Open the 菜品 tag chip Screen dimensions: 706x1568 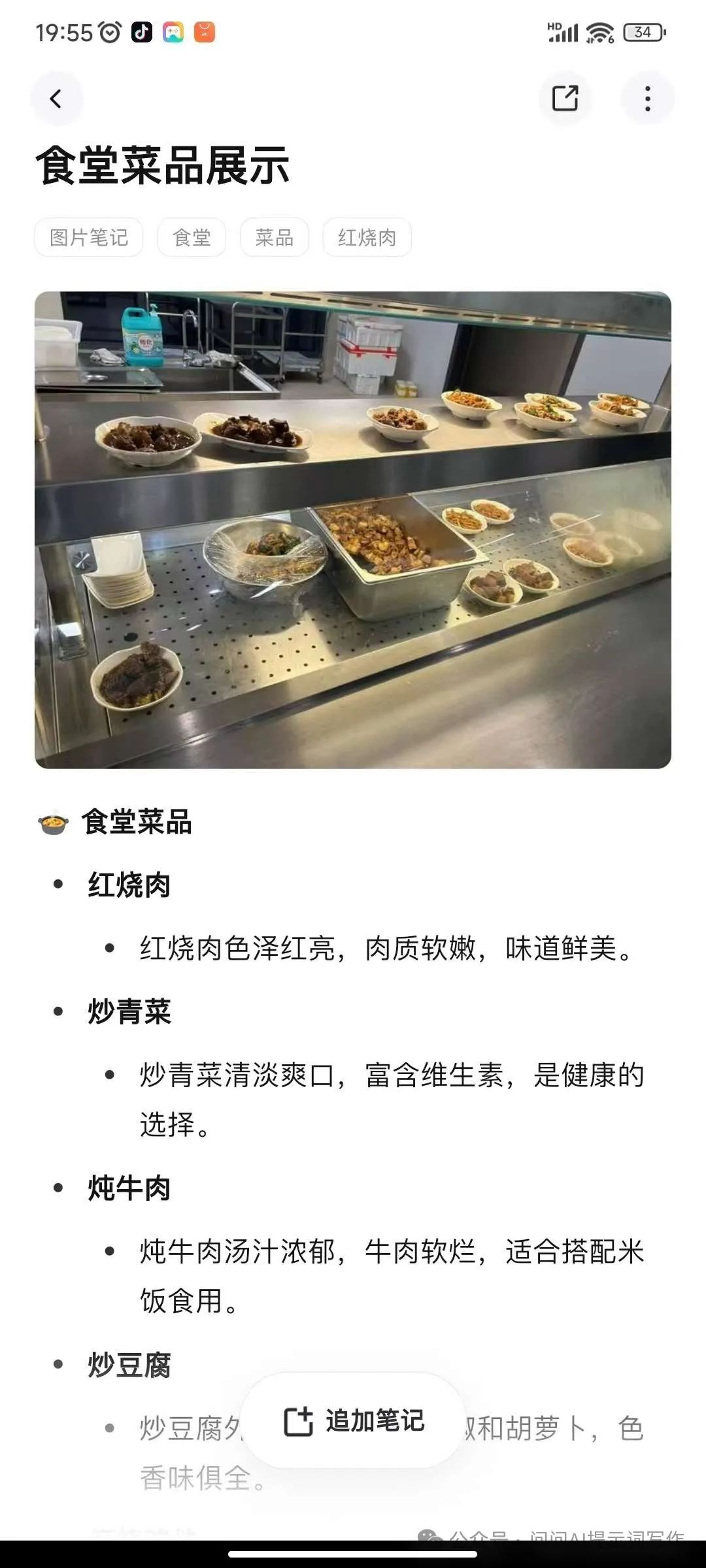(274, 237)
